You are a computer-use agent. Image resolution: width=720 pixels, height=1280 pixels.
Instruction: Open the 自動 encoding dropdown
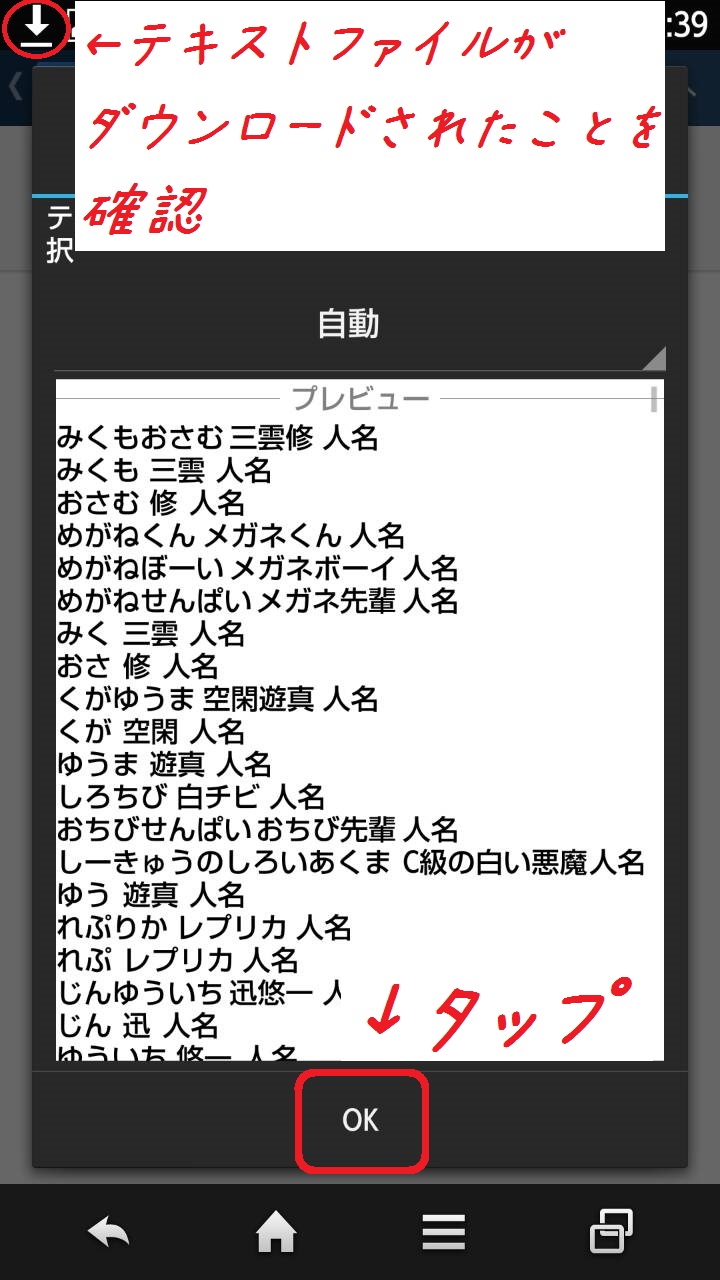(360, 325)
